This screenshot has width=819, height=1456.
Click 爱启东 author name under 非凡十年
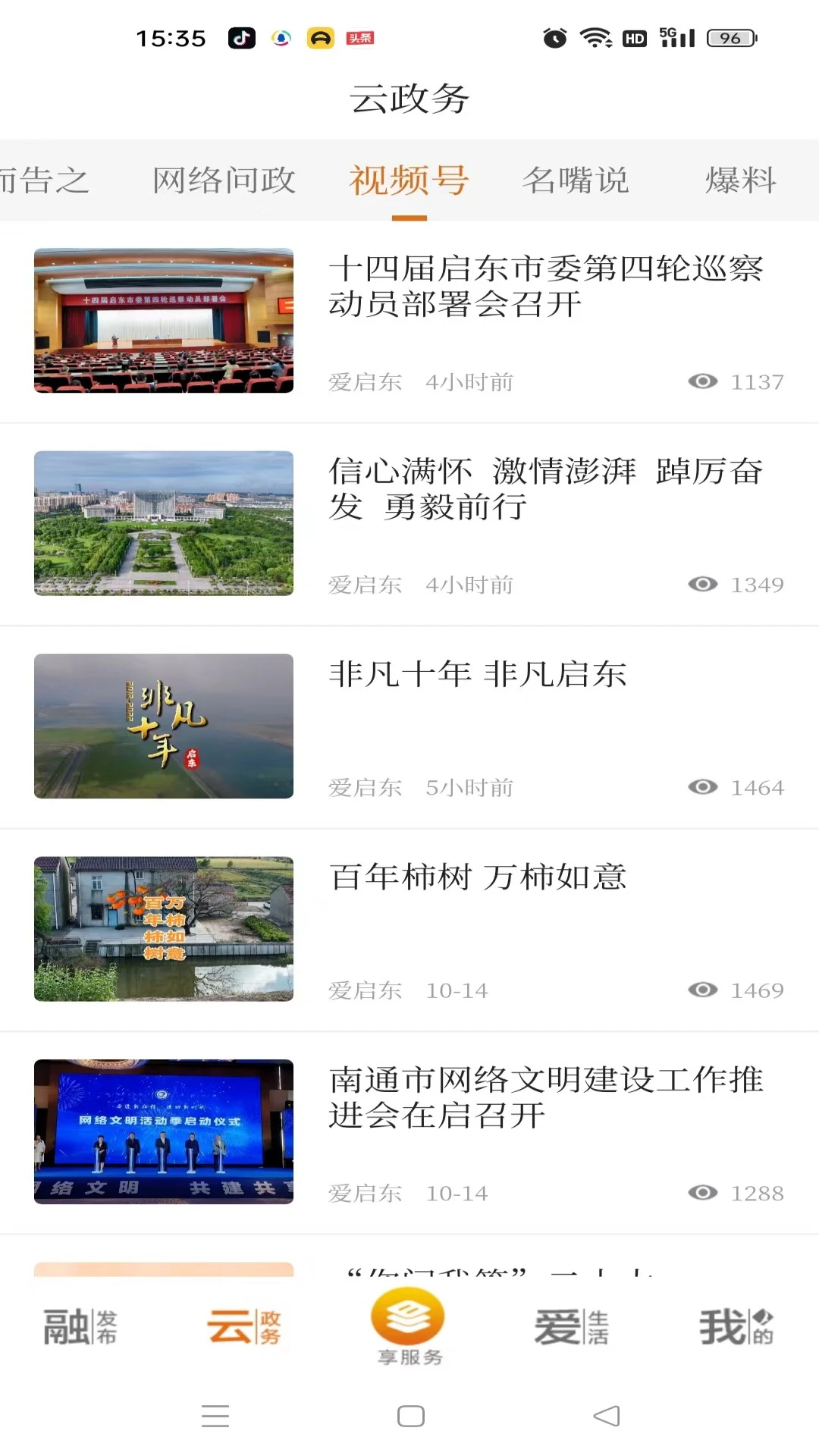pyautogui.click(x=365, y=787)
